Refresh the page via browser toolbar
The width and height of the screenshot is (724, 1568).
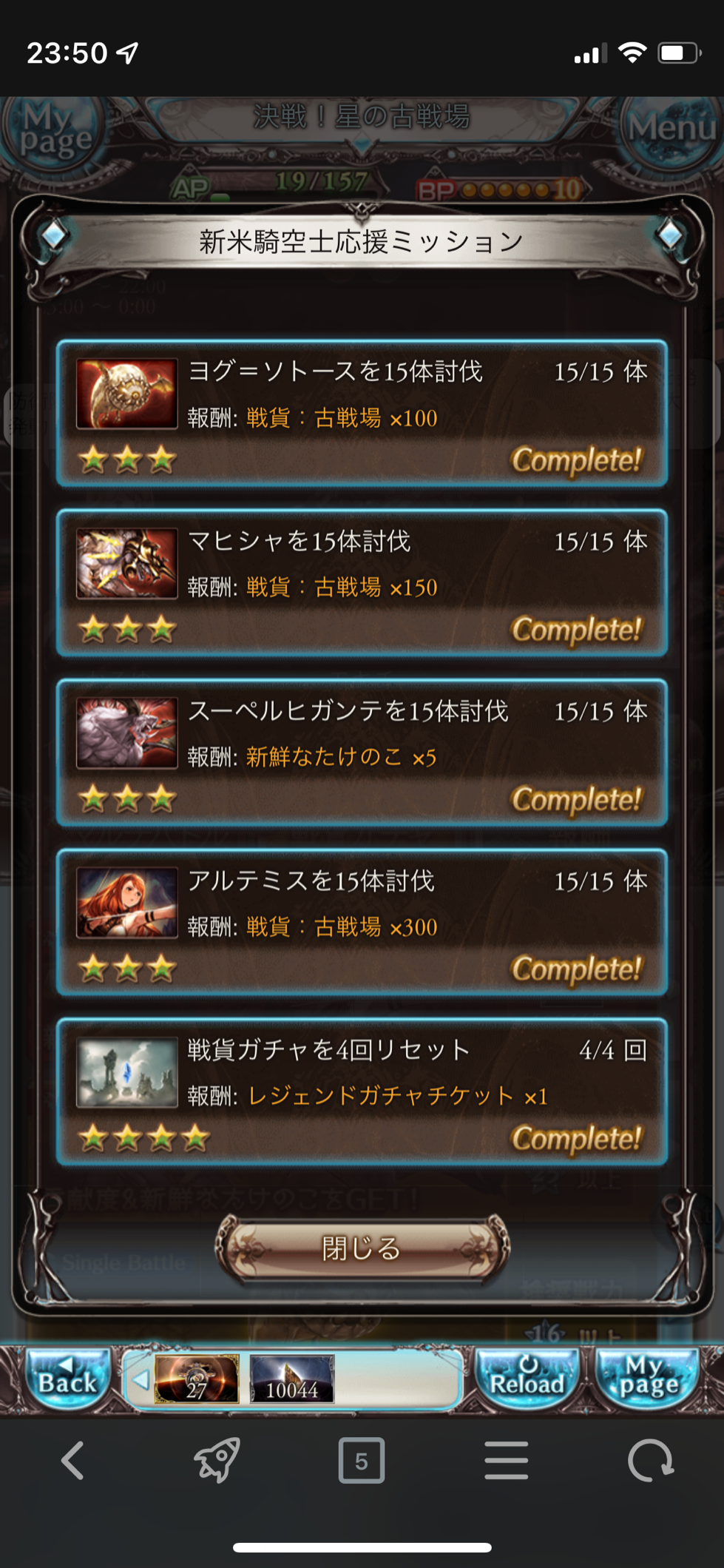[x=650, y=1461]
